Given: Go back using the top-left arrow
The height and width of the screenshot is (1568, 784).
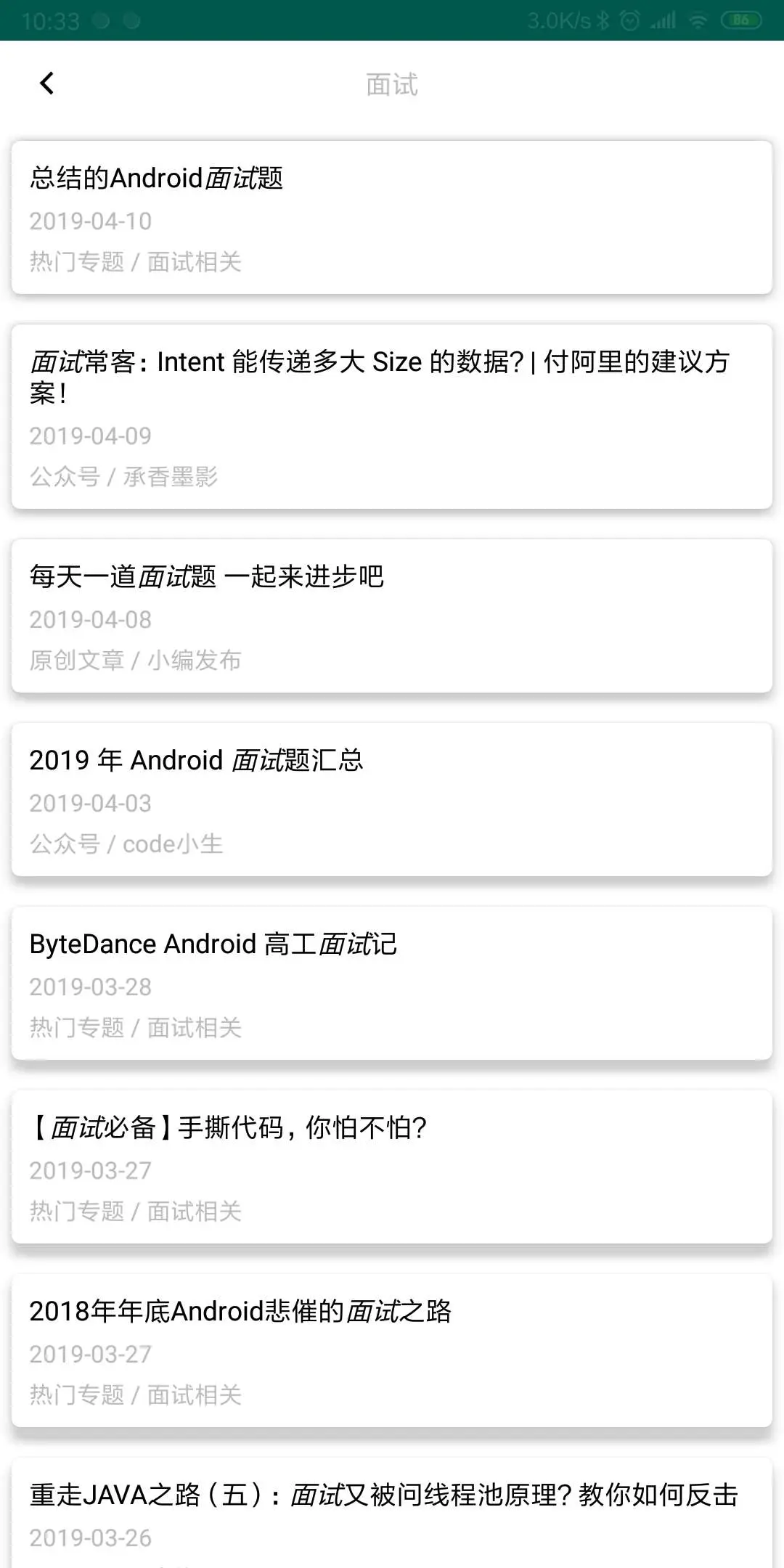Looking at the screenshot, I should [x=47, y=83].
